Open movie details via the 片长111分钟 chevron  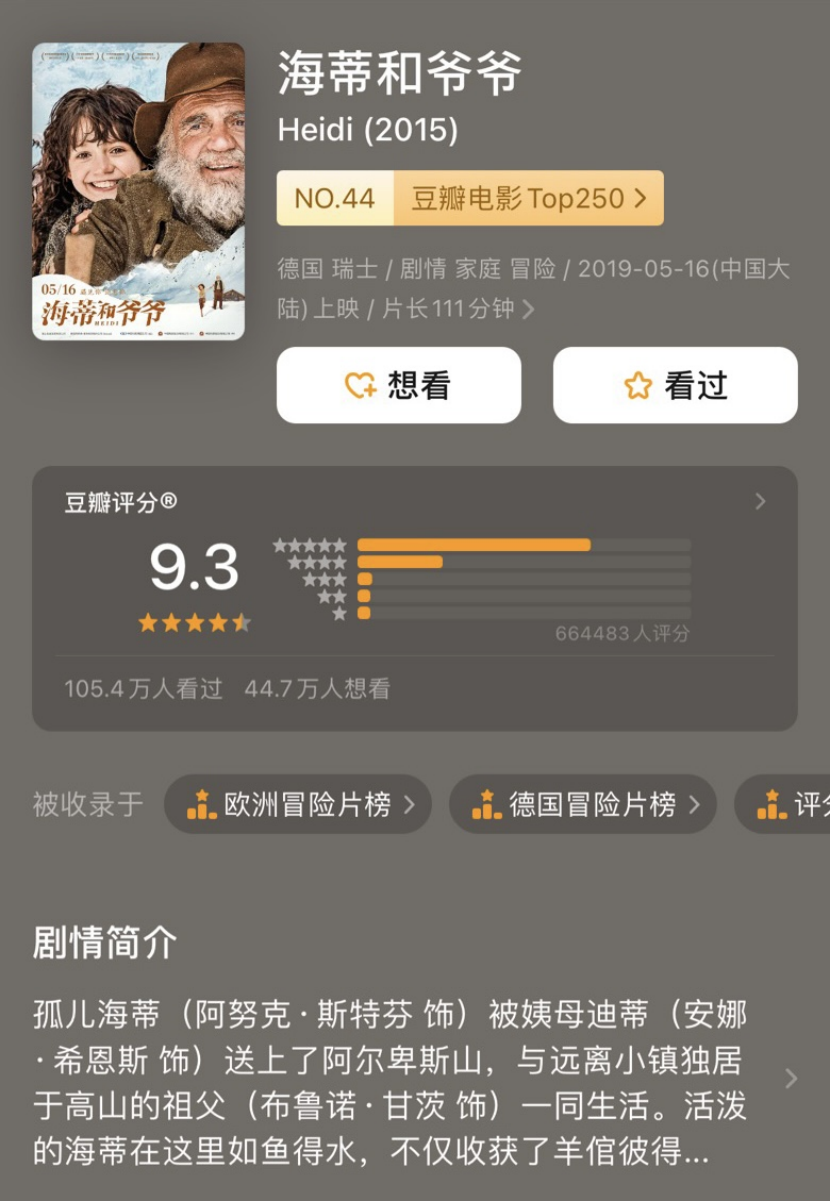[x=528, y=310]
